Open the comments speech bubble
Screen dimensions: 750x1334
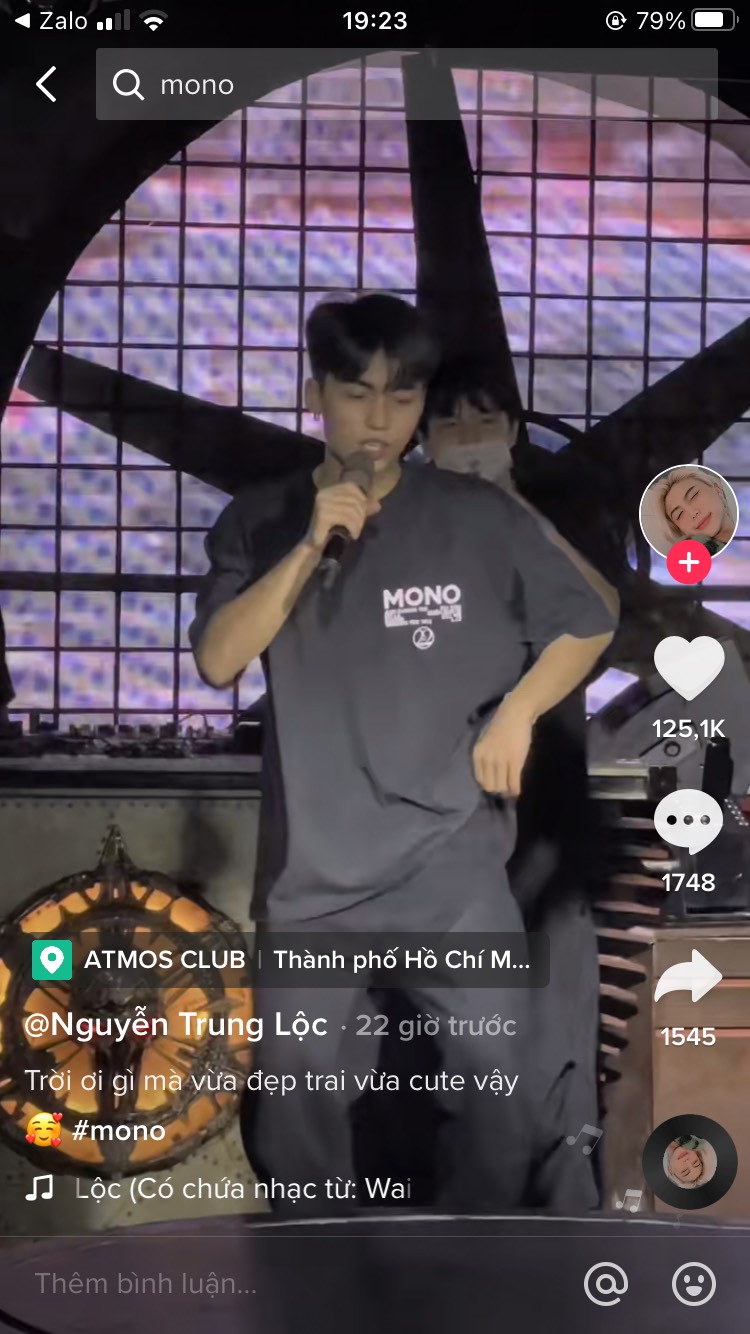(688, 822)
